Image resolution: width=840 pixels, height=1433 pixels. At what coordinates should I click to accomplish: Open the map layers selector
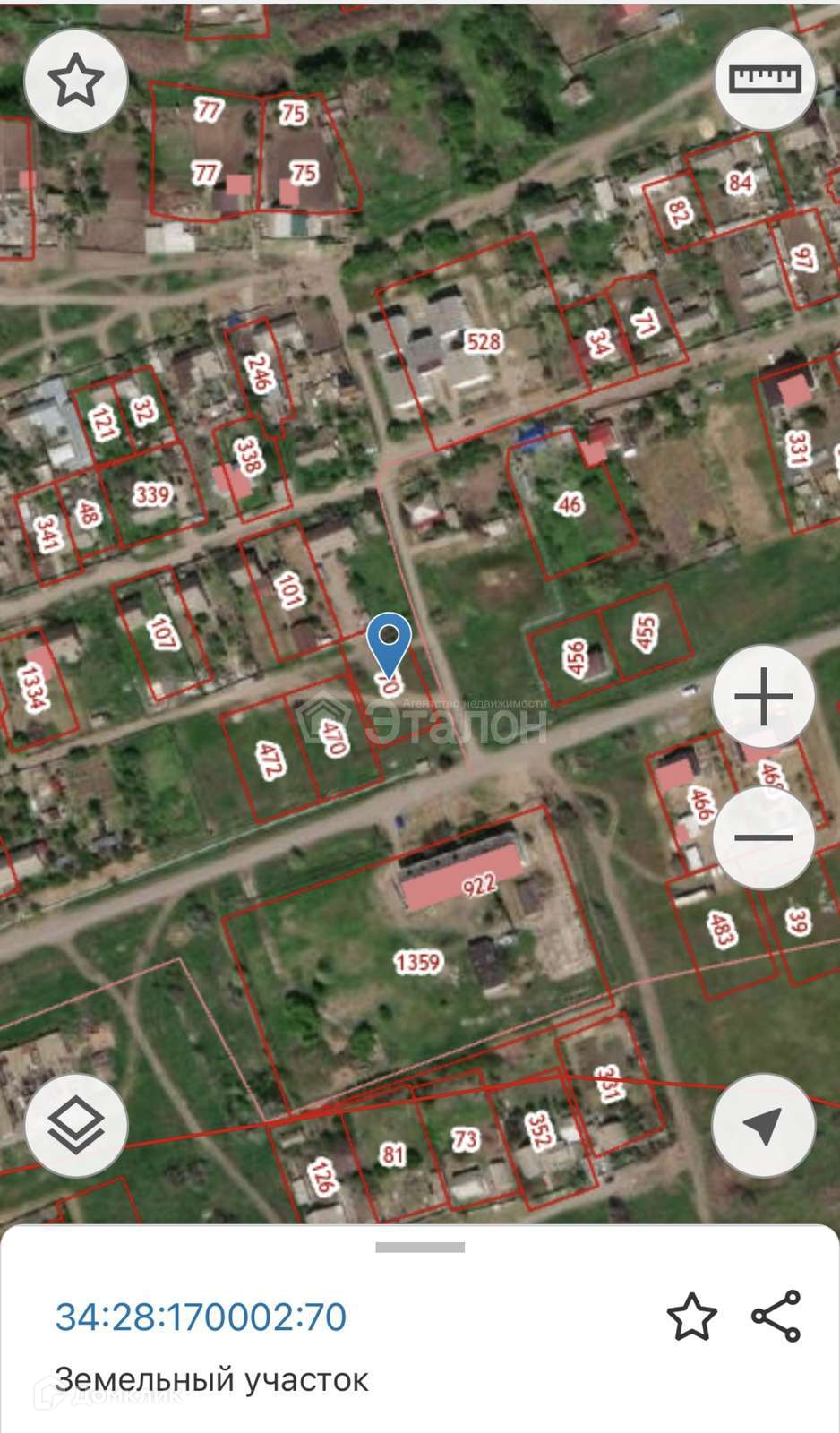(76, 1125)
